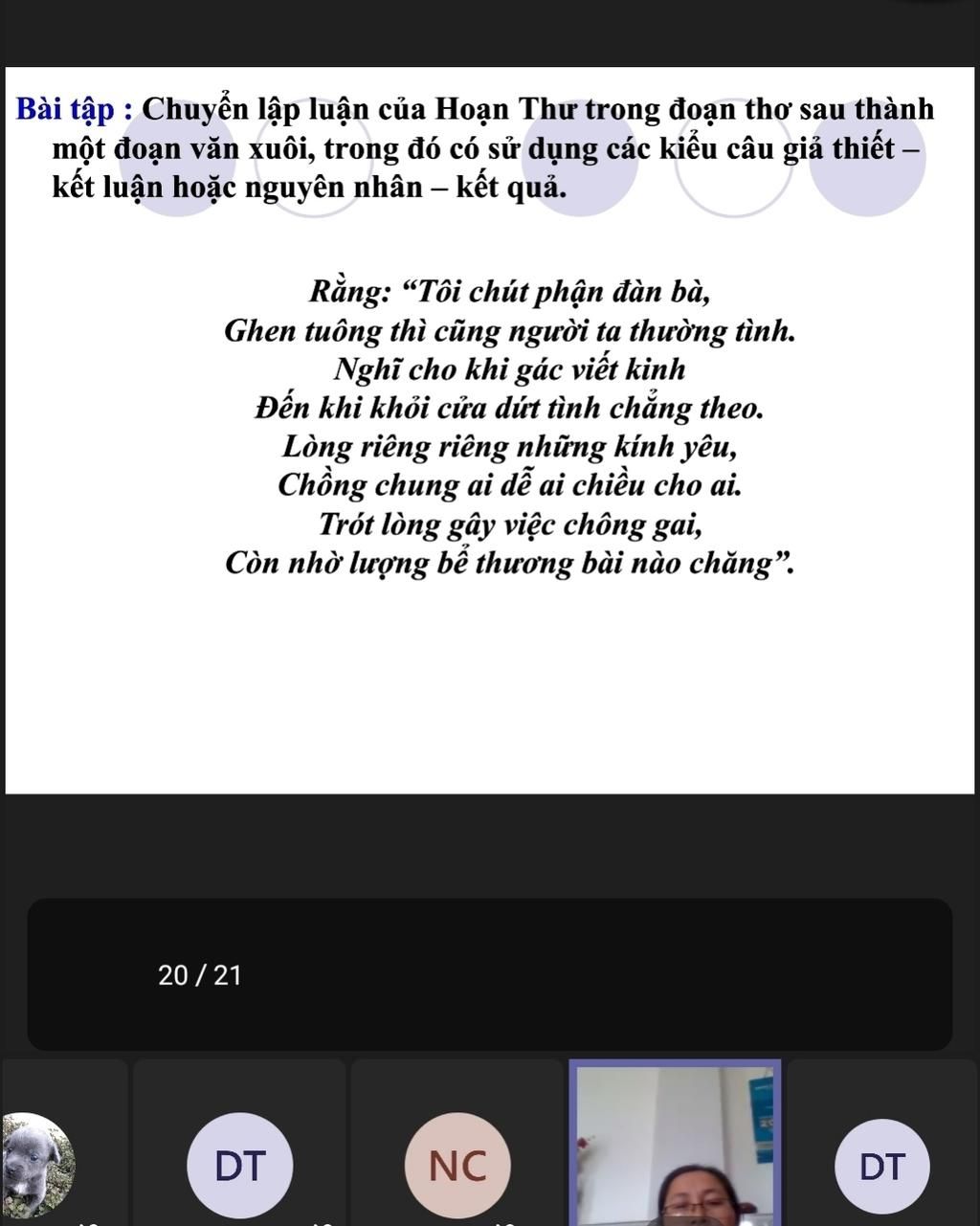Screen dimensions: 980x1226
Task: Open the highlighted video participant tile
Action: coord(675,1144)
